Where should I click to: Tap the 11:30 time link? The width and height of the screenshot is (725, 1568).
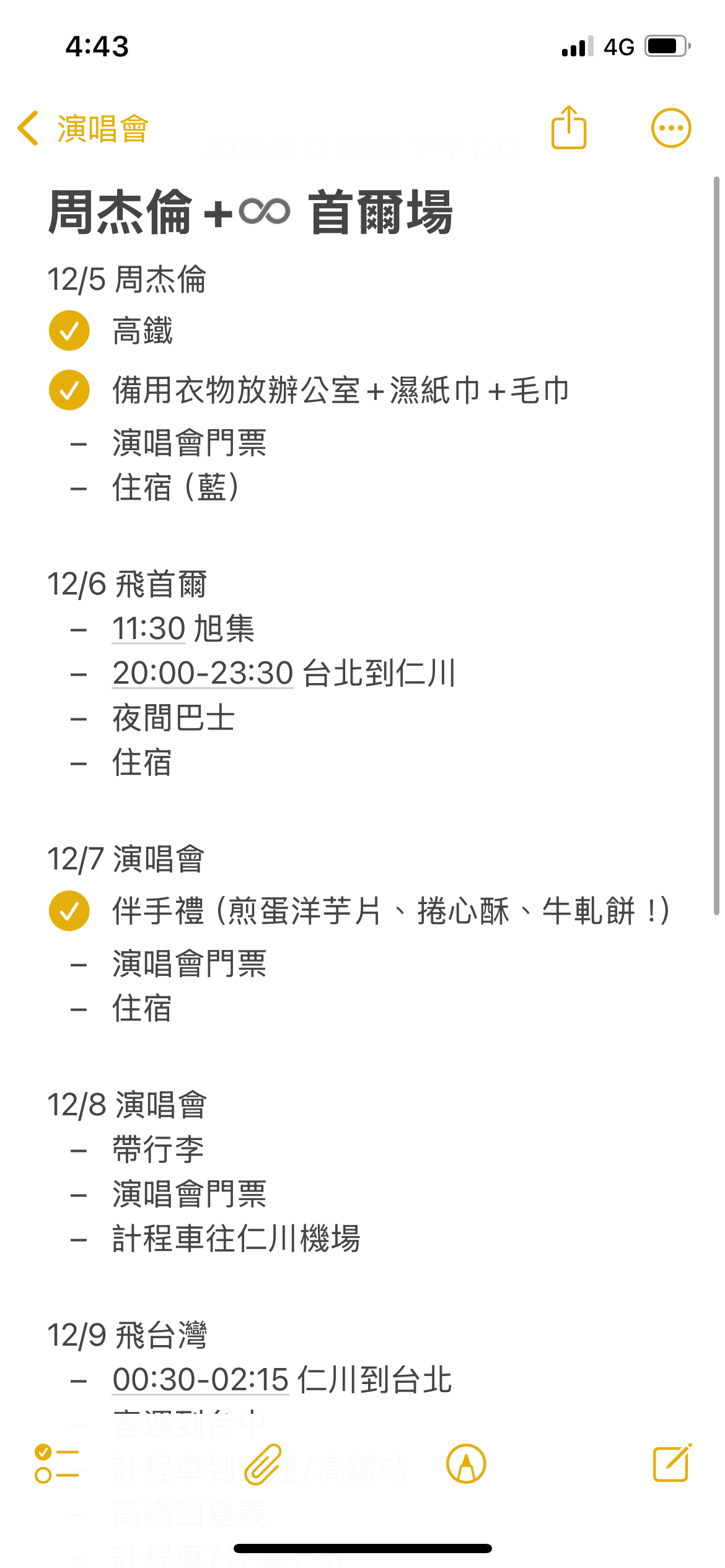pos(149,629)
